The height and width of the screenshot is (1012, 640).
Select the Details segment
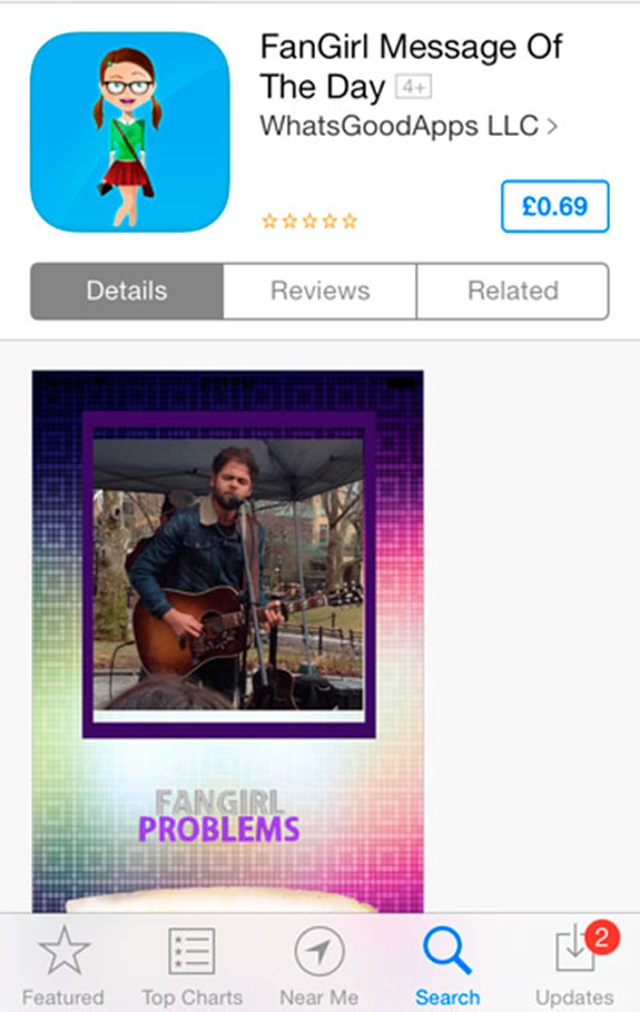pyautogui.click(x=127, y=291)
